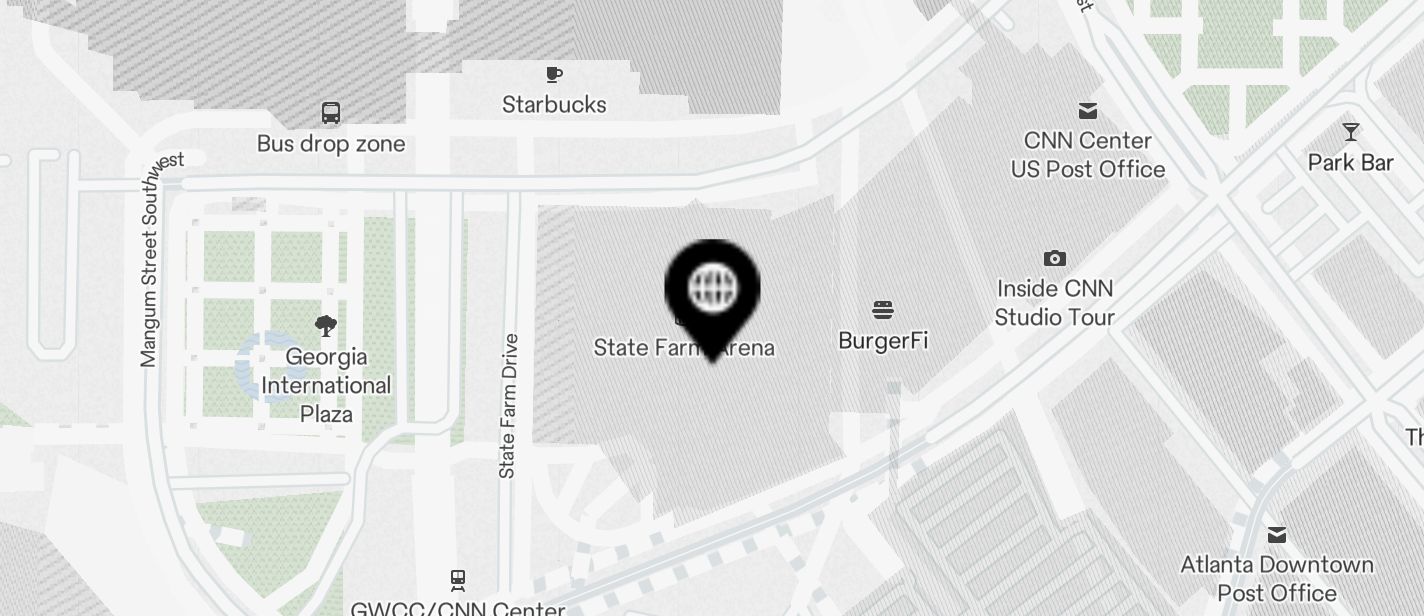This screenshot has height=616, width=1424.
Task: Open the BurgerFi restaurant marker
Action: point(882,311)
